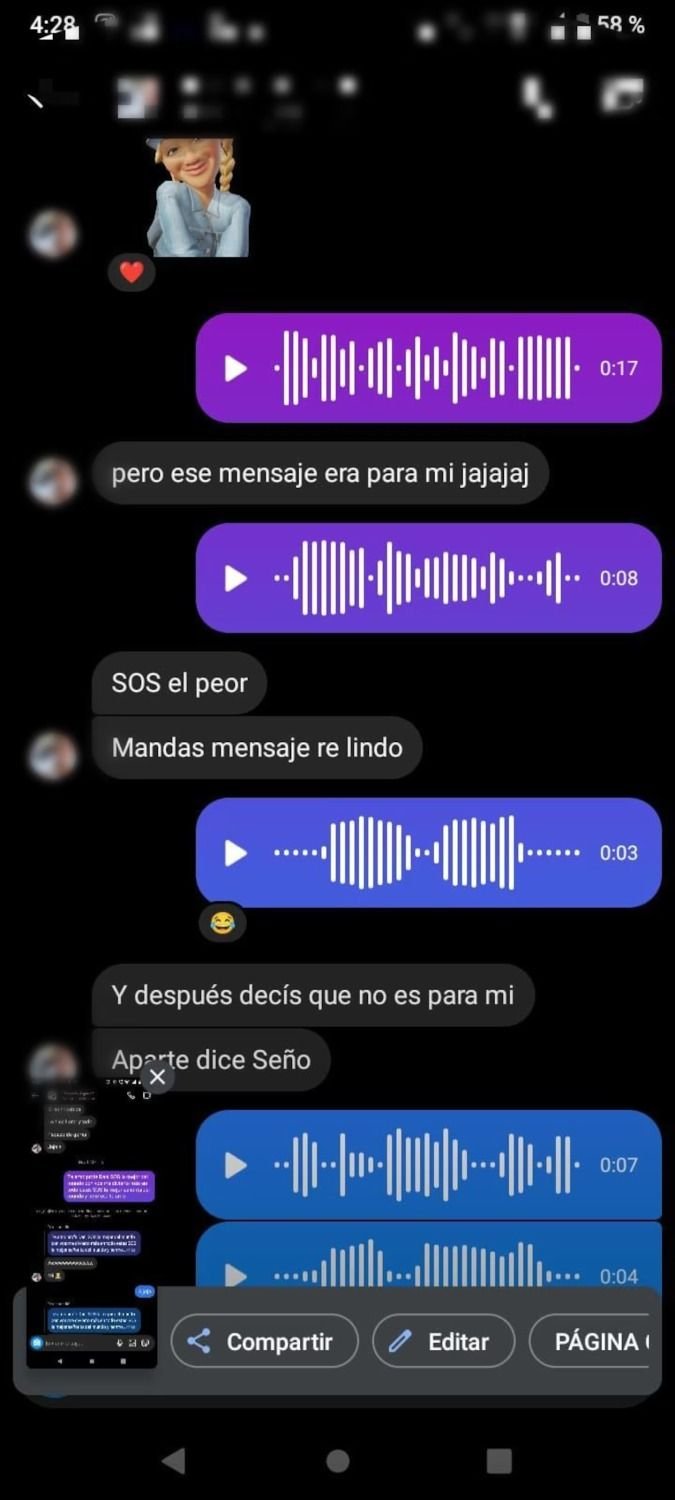This screenshot has height=1500, width=675.
Task: Play the 0:03 voice message
Action: pos(235,853)
